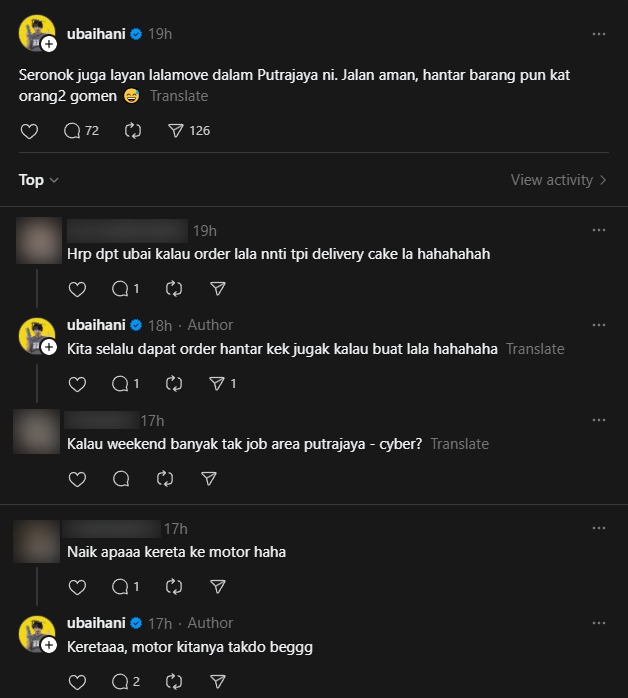
Task: Like ubaihani's main post about lalamove
Action: pyautogui.click(x=29, y=131)
